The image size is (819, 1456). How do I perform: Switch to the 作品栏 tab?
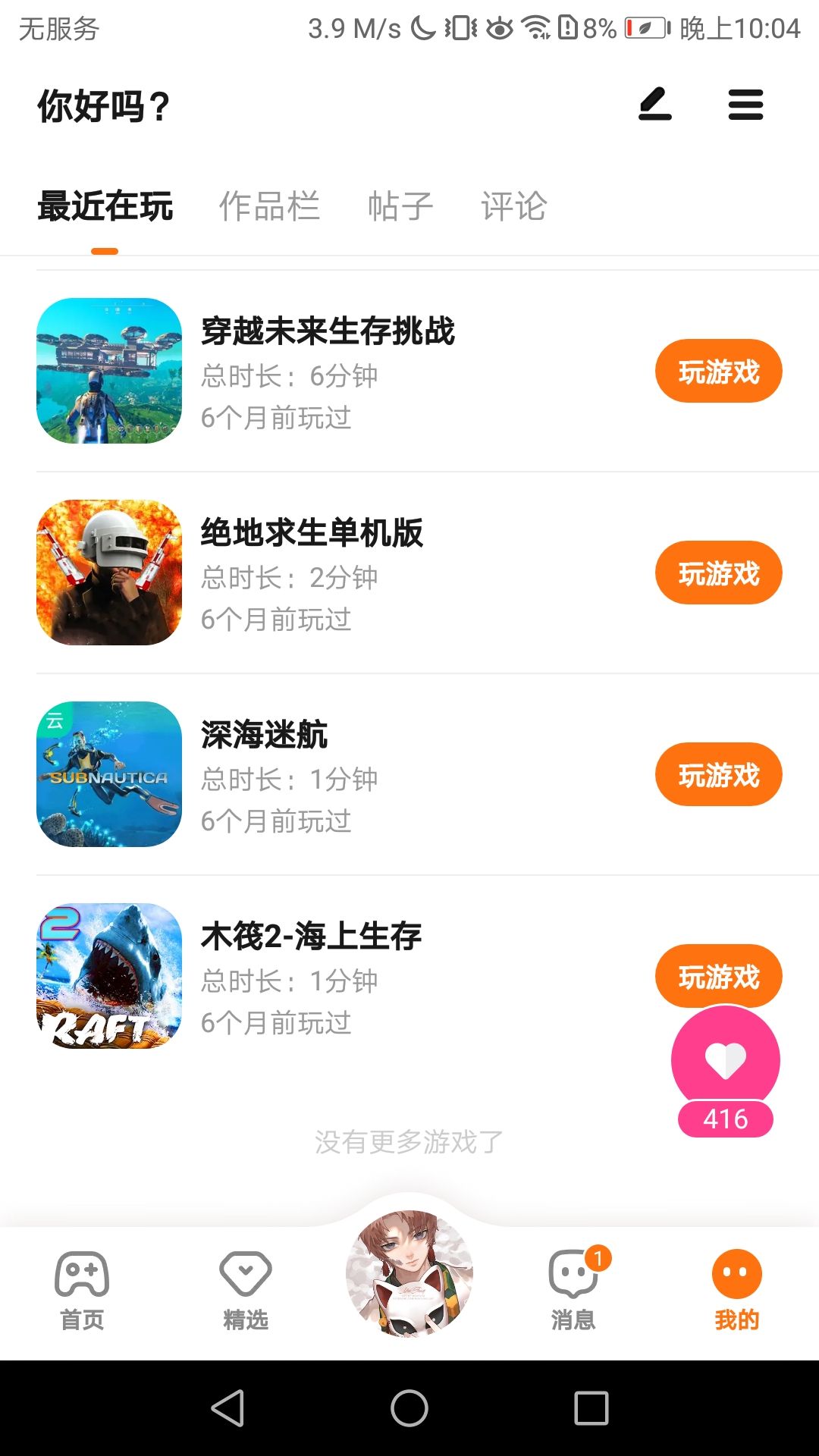pos(269,206)
